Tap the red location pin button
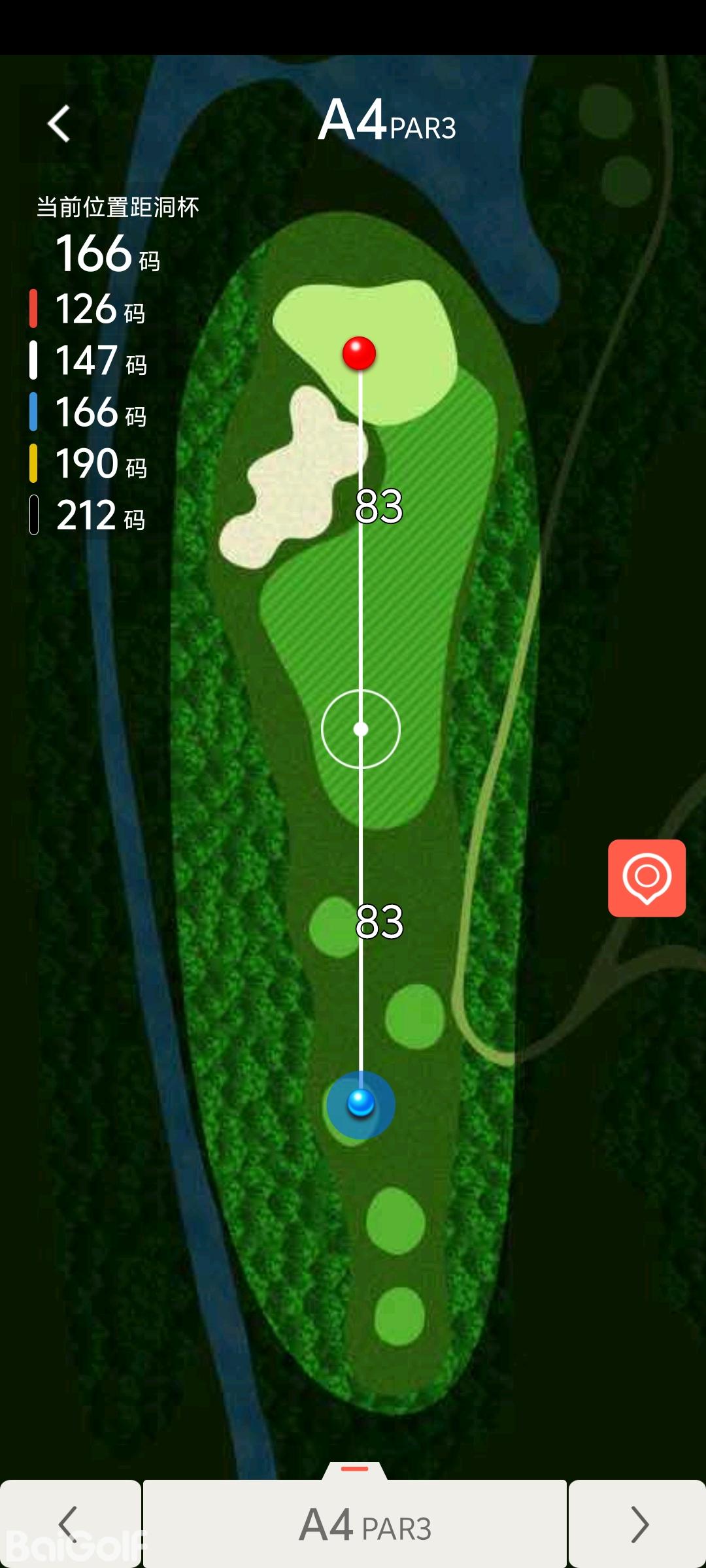This screenshot has height=1568, width=706. (x=647, y=877)
